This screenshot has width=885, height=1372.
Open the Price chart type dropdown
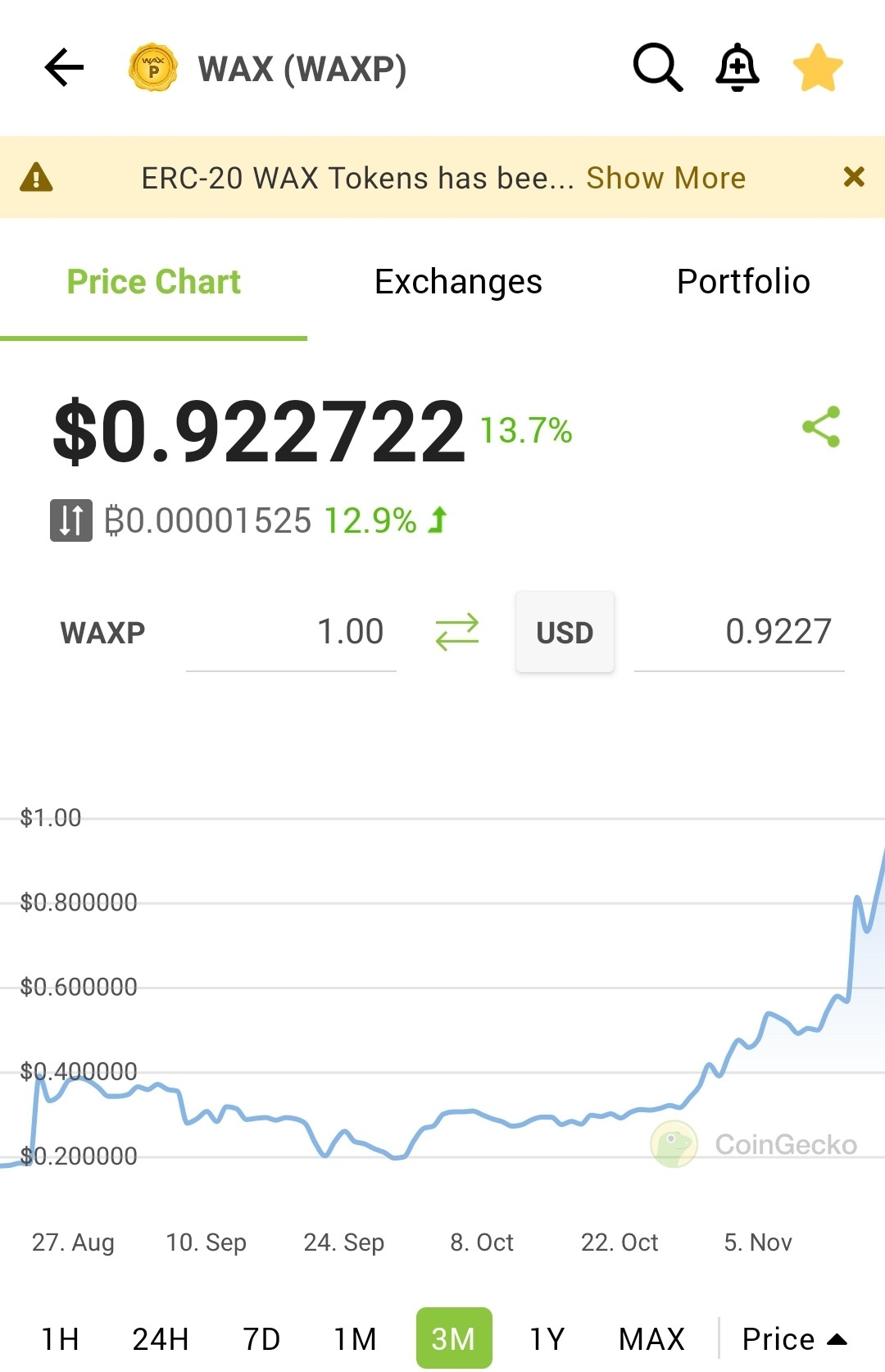[794, 1339]
